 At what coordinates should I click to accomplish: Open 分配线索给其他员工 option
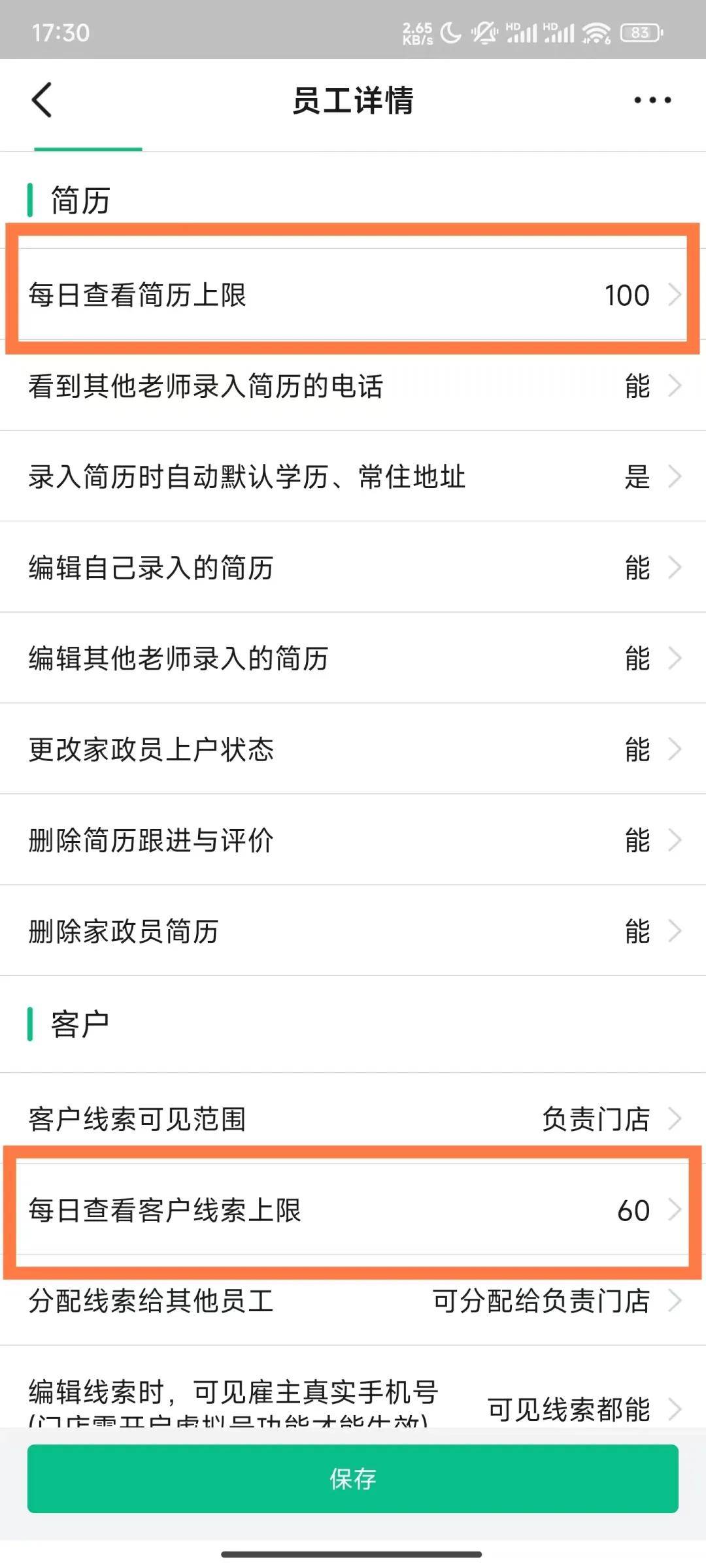pyautogui.click(x=353, y=1300)
